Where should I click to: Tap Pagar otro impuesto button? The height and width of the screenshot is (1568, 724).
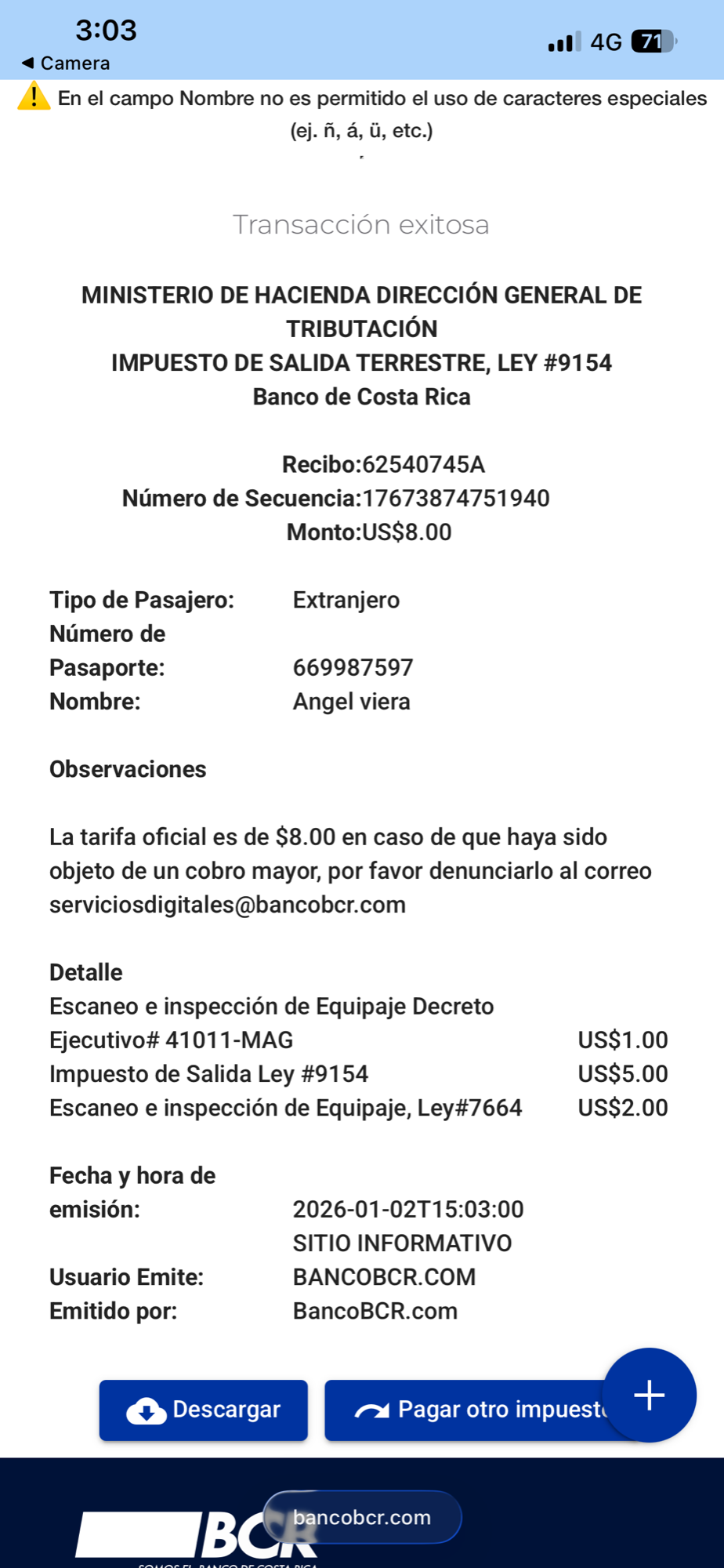point(470,1410)
